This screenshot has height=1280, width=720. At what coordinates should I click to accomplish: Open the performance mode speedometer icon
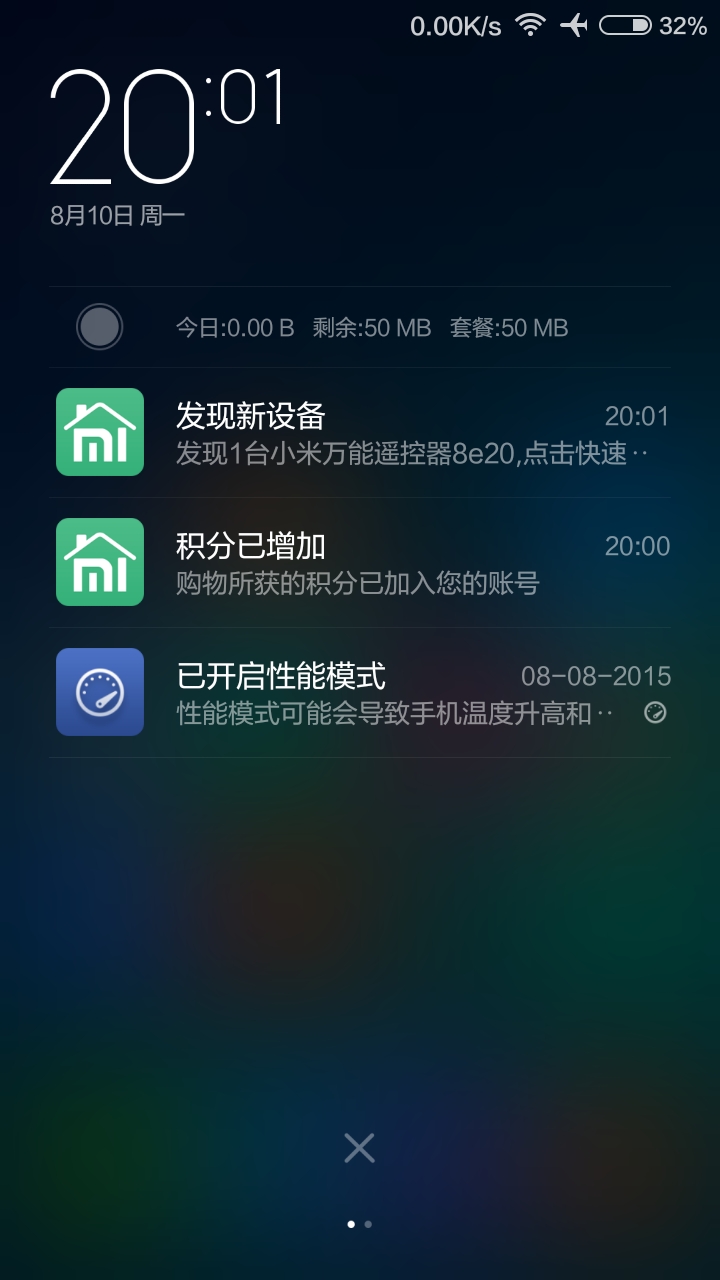click(100, 692)
